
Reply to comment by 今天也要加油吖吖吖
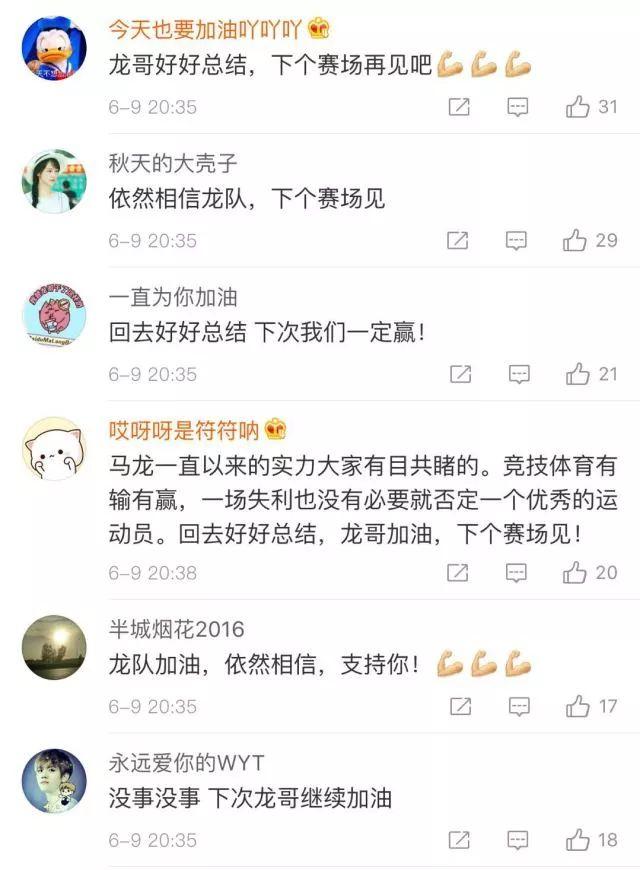coord(517,107)
